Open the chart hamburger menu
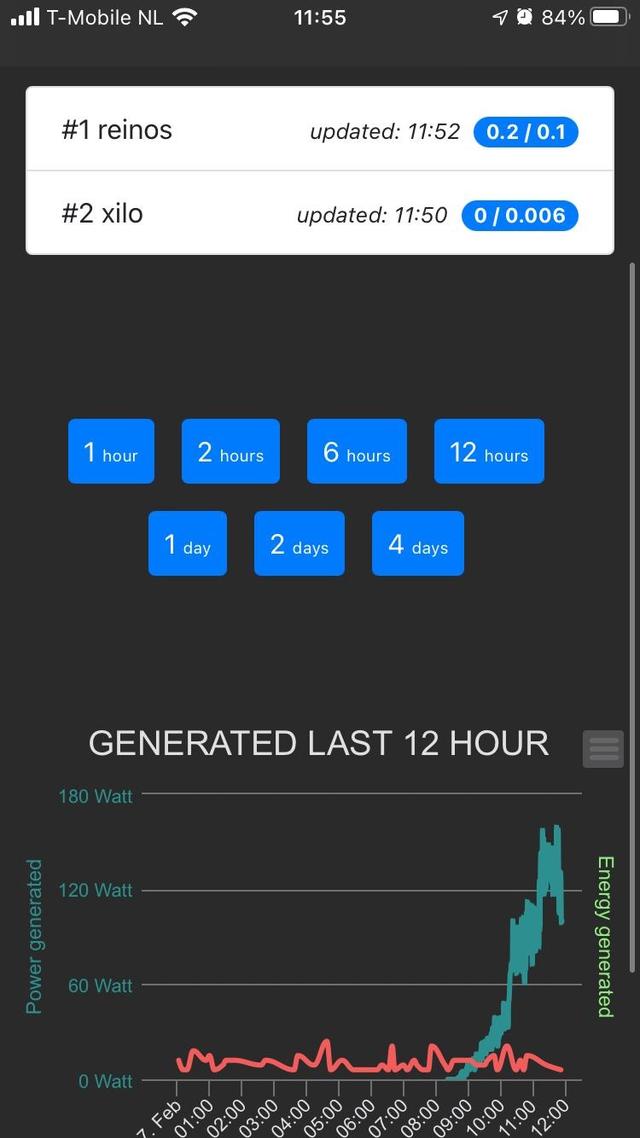The image size is (640, 1138). coord(603,749)
